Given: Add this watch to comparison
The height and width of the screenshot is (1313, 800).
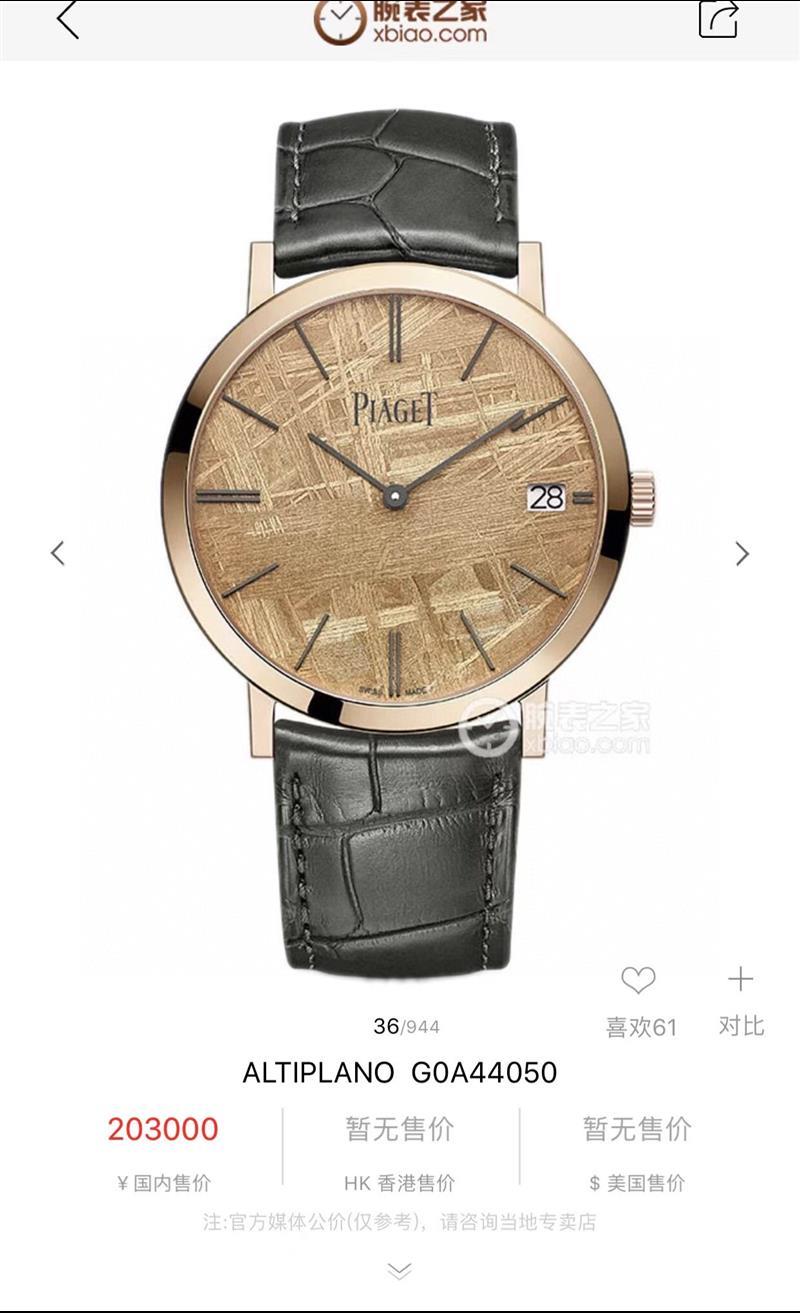Looking at the screenshot, I should (740, 980).
